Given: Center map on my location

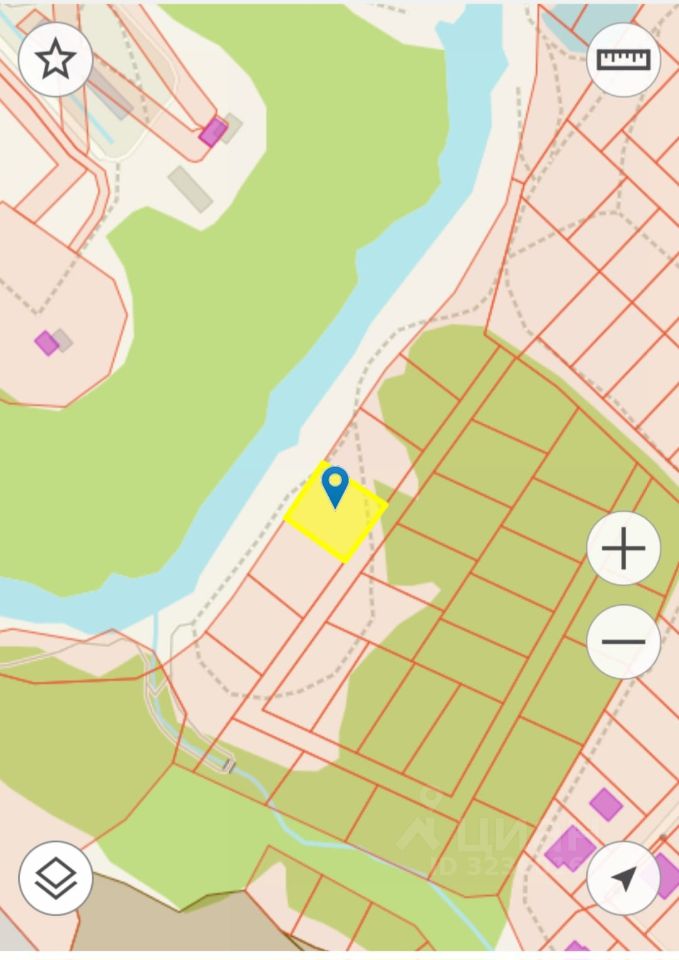Looking at the screenshot, I should click(x=623, y=879).
